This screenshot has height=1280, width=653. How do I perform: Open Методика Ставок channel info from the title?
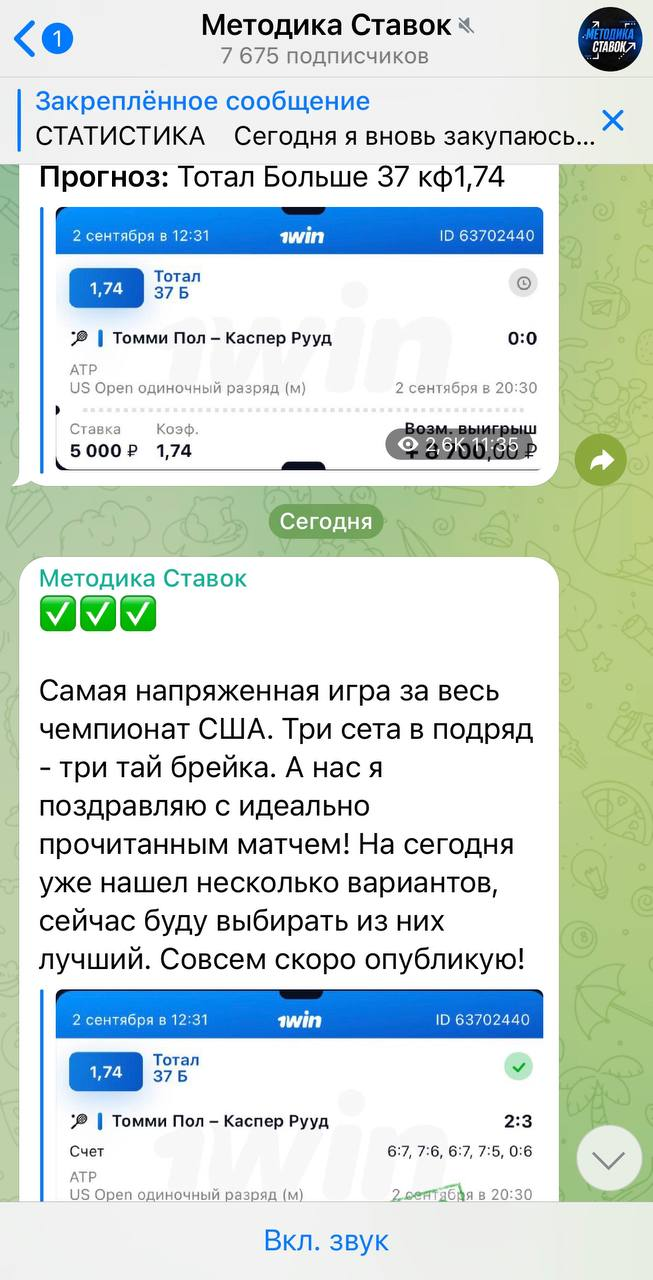point(326,25)
